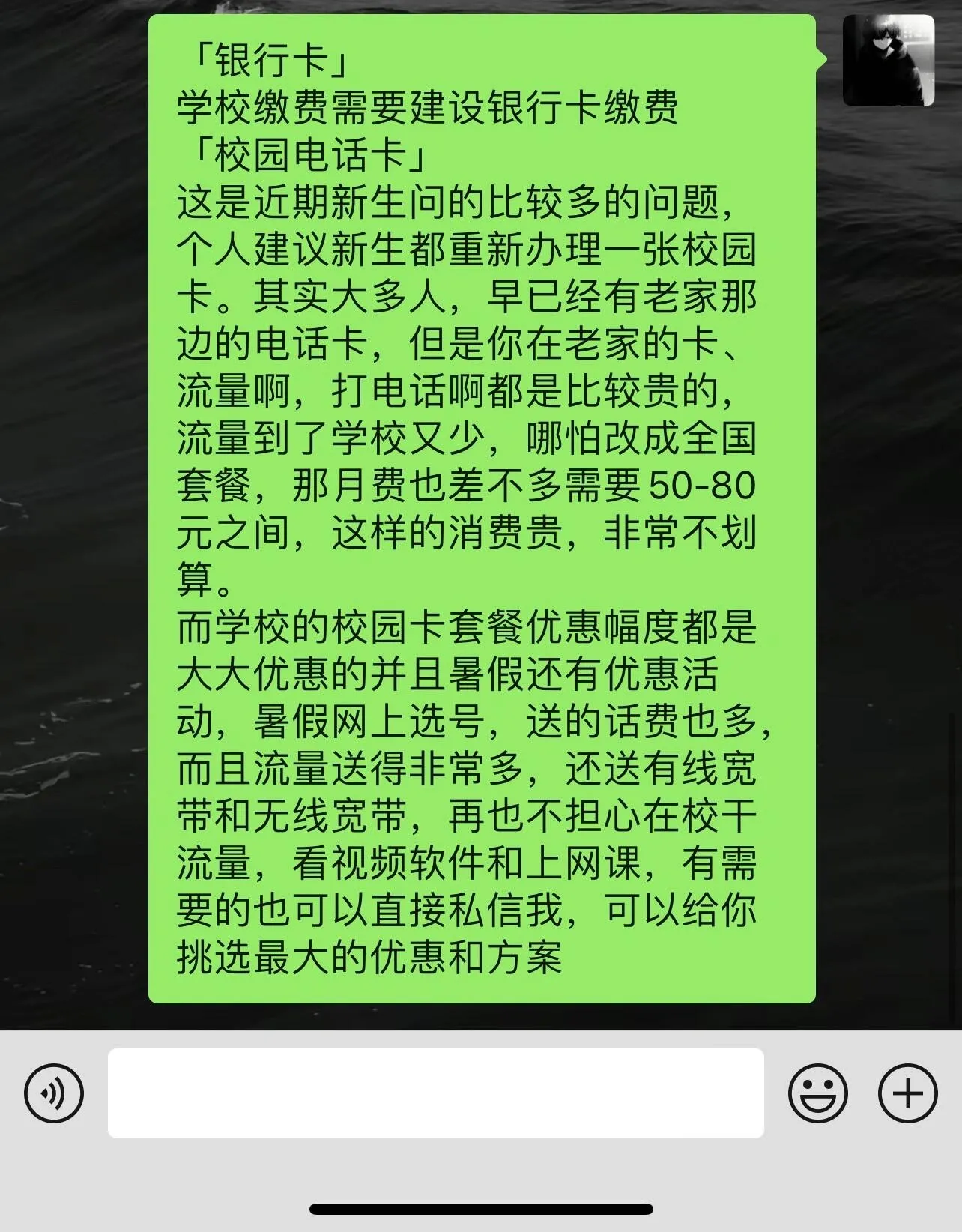Screen dimensions: 962x1232
Task: Open the emoji picker
Action: (817, 1093)
